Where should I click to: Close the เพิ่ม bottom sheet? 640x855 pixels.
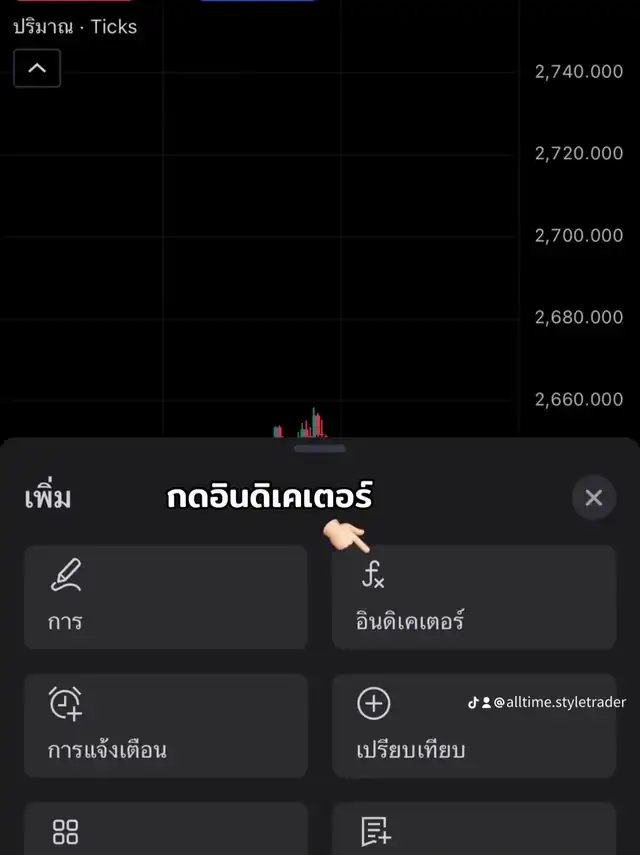click(593, 497)
